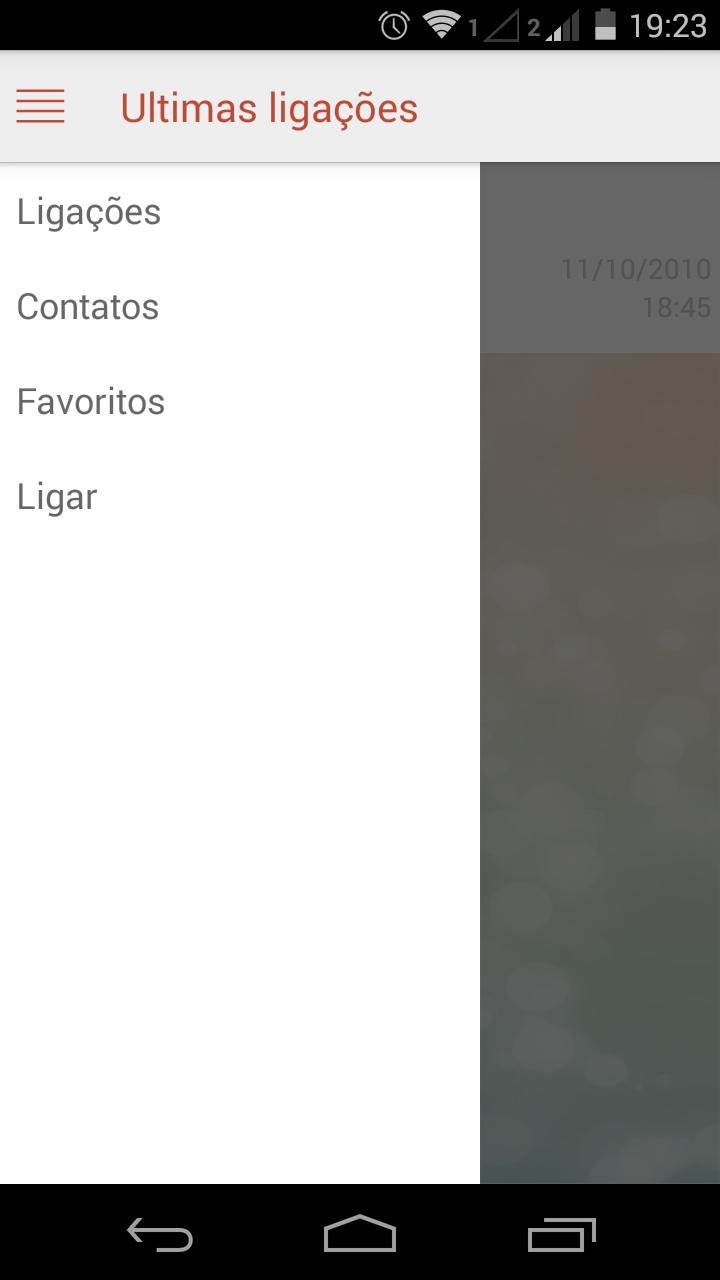Tap the system back button
This screenshot has height=1280, width=720.
(x=160, y=1234)
